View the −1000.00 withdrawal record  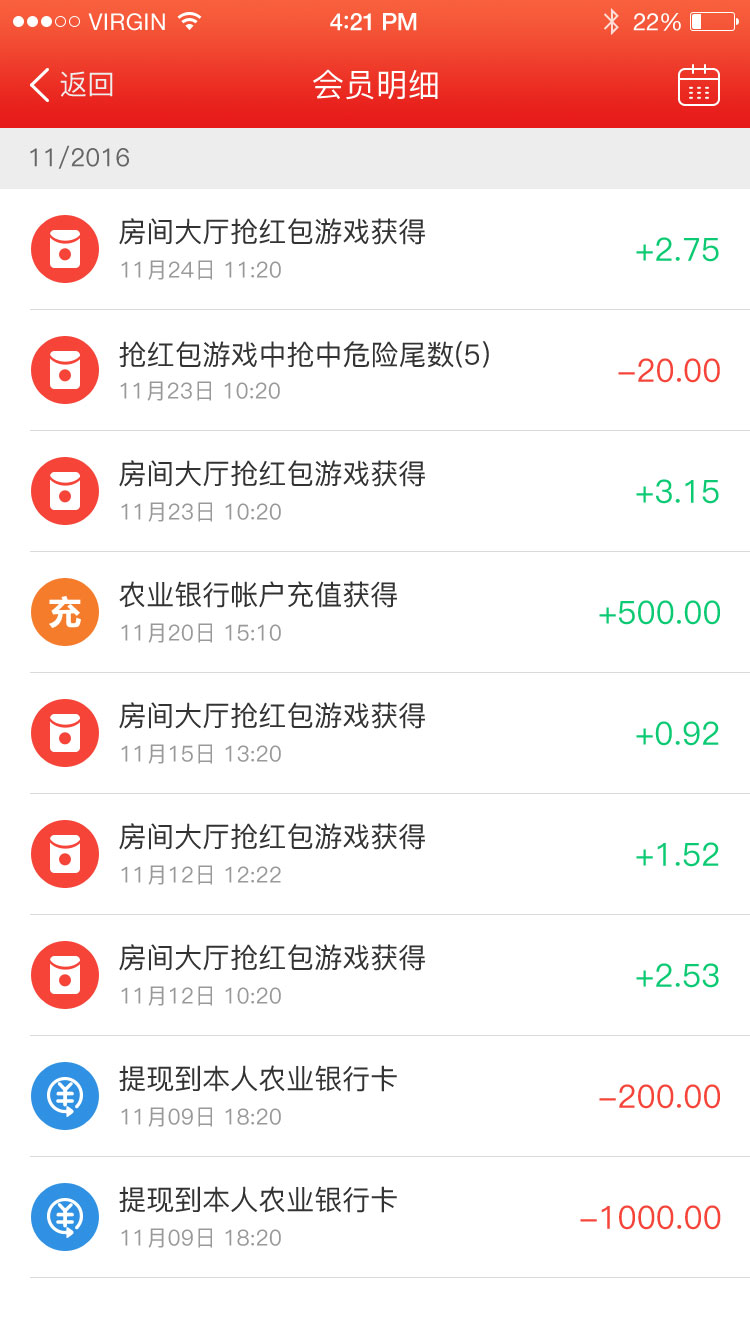[375, 1218]
